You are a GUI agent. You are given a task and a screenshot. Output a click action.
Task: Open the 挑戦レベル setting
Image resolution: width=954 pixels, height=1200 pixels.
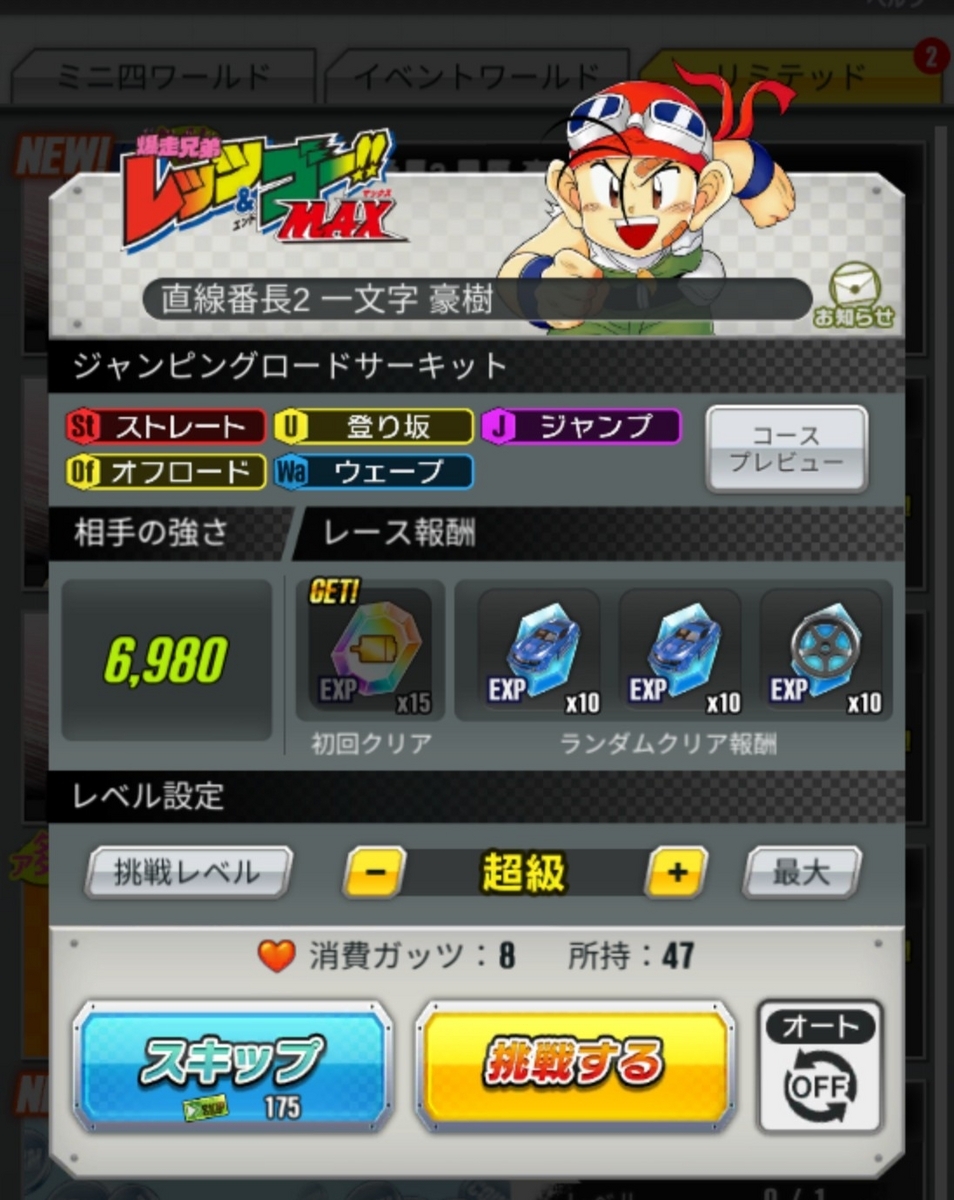(188, 873)
